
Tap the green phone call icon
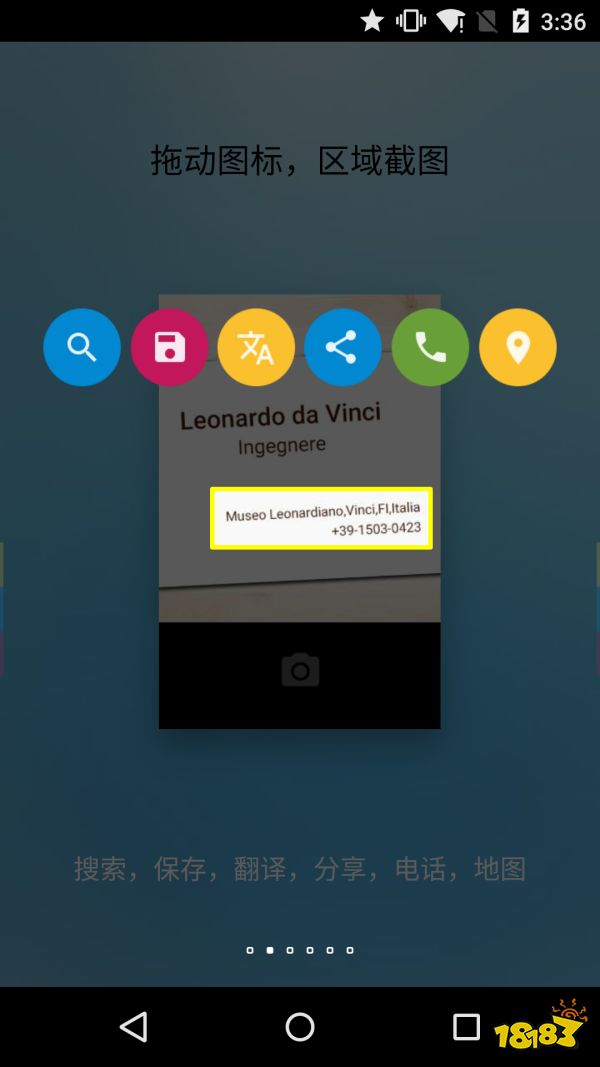click(430, 347)
